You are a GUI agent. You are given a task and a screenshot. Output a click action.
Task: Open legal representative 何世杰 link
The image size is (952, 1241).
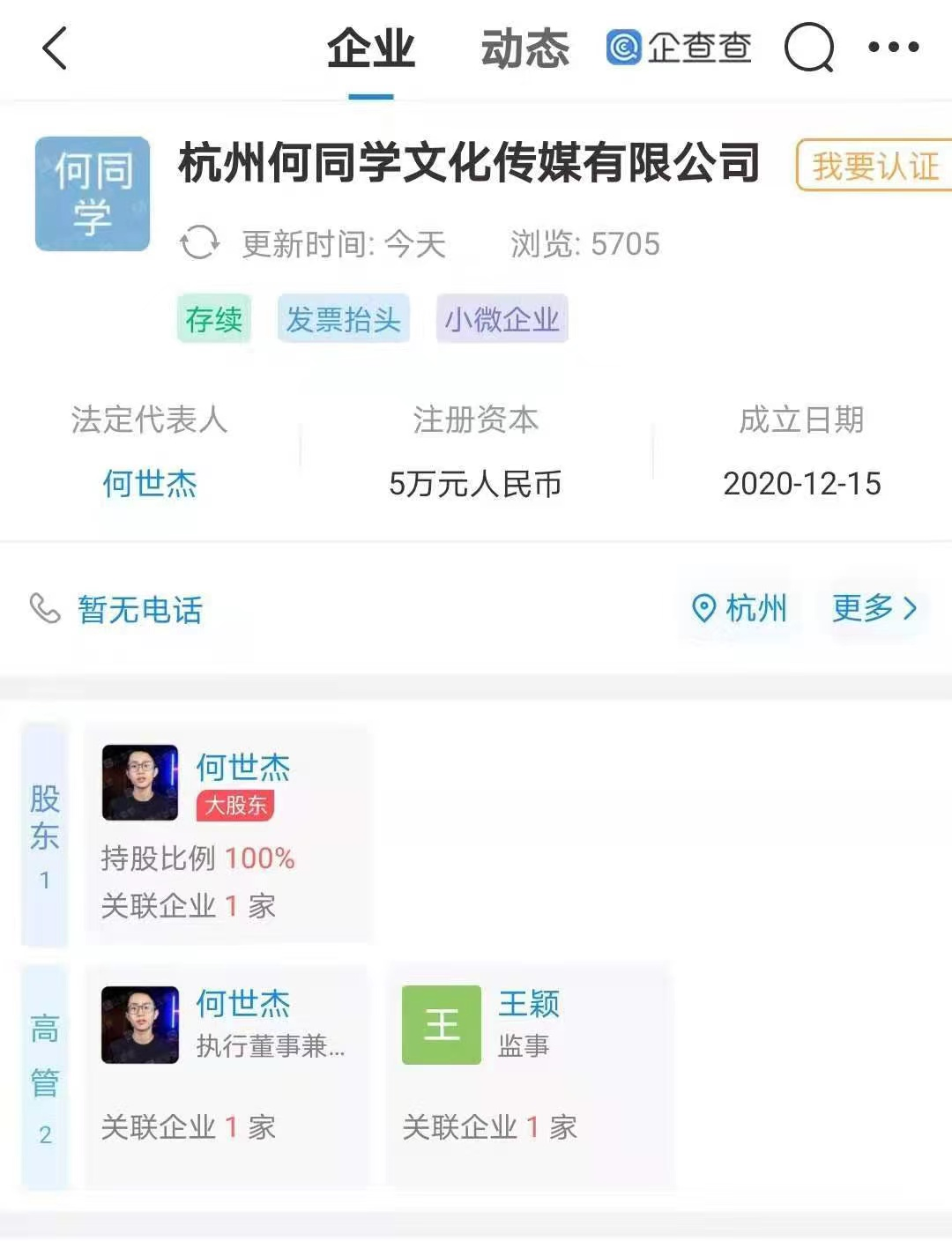149,483
